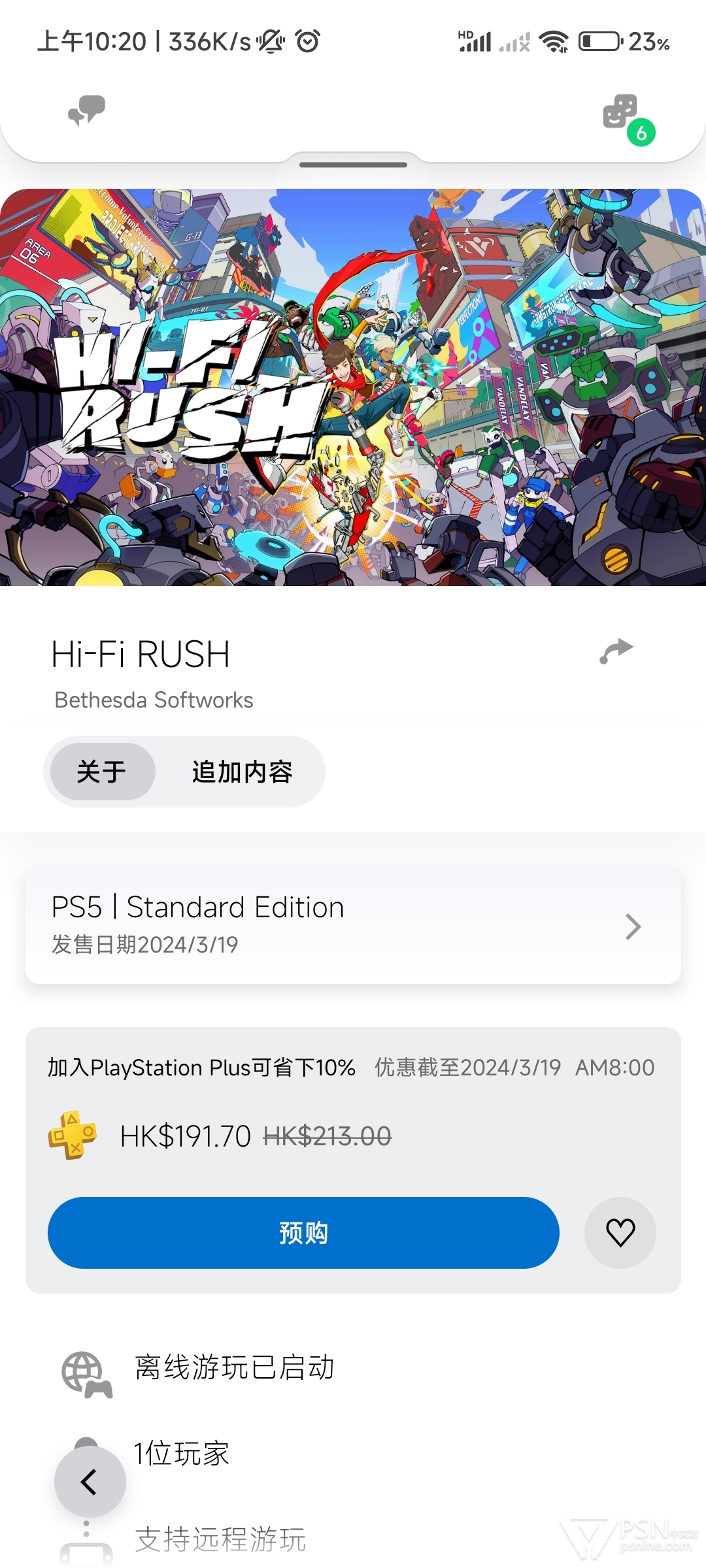Go back using the floating back arrow
The height and width of the screenshot is (1568, 706).
(90, 1482)
